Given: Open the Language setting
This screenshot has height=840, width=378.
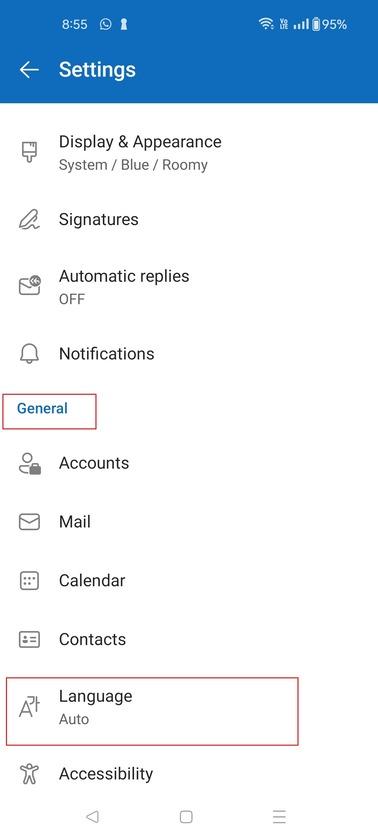Looking at the screenshot, I should click(x=189, y=707).
